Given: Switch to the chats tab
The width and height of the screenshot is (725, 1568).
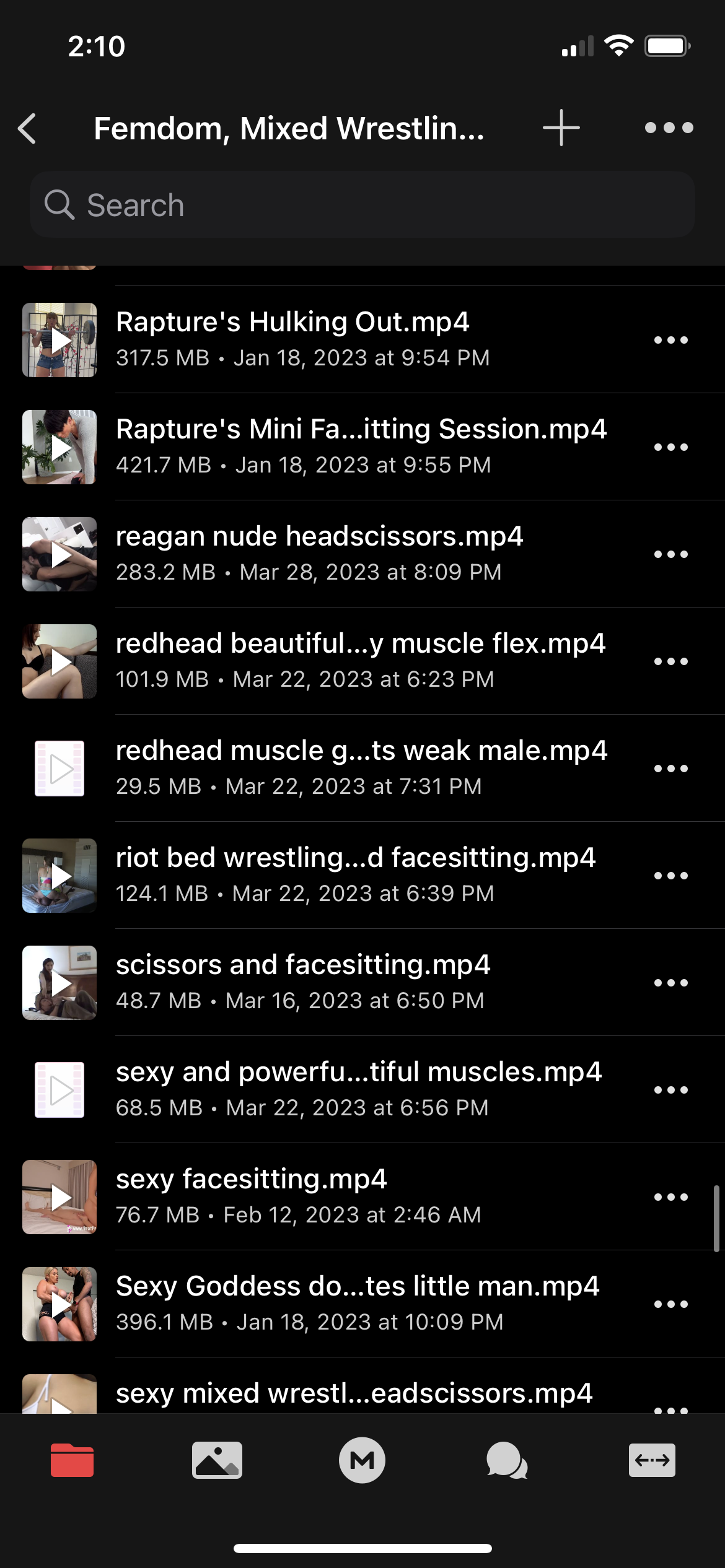Looking at the screenshot, I should 507,1460.
